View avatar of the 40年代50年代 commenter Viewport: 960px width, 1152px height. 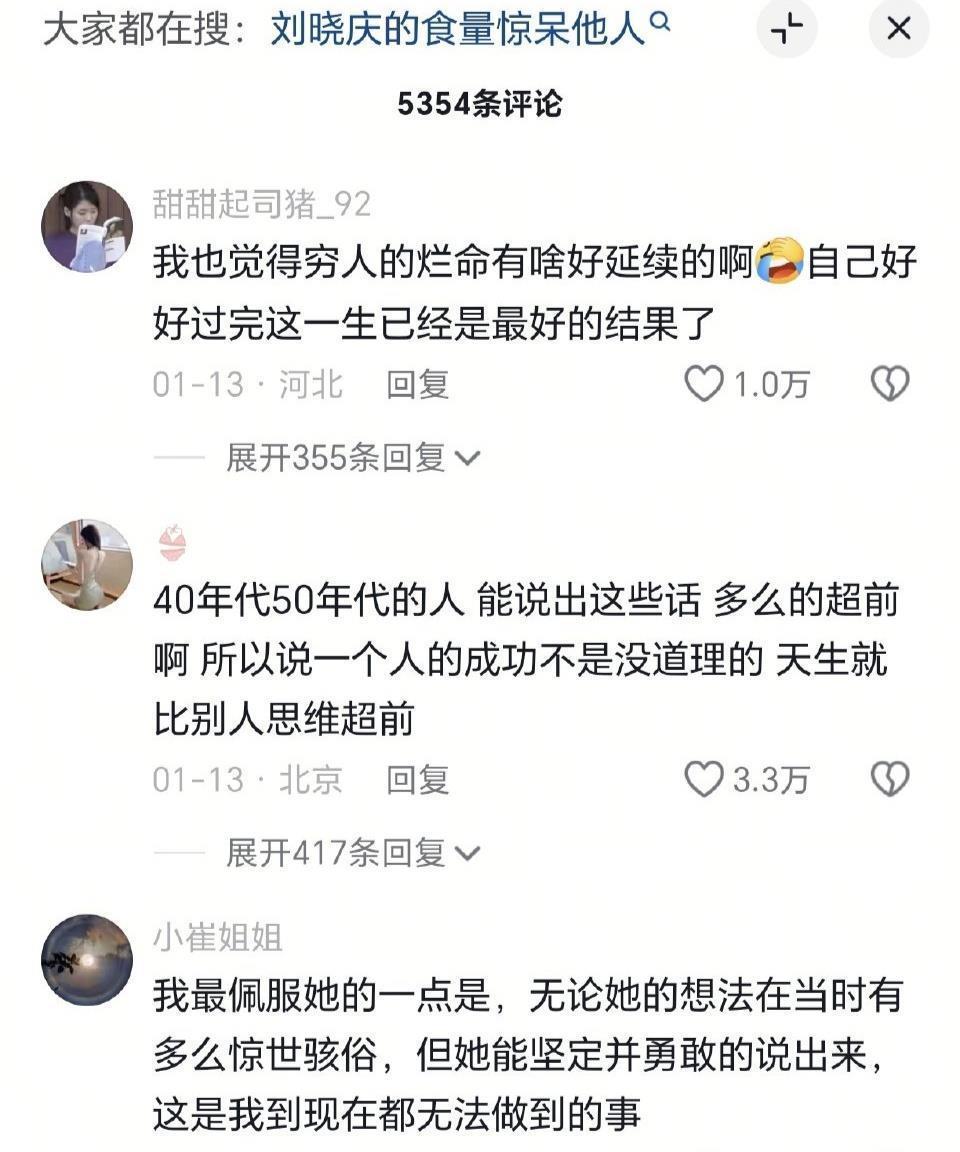(x=87, y=565)
